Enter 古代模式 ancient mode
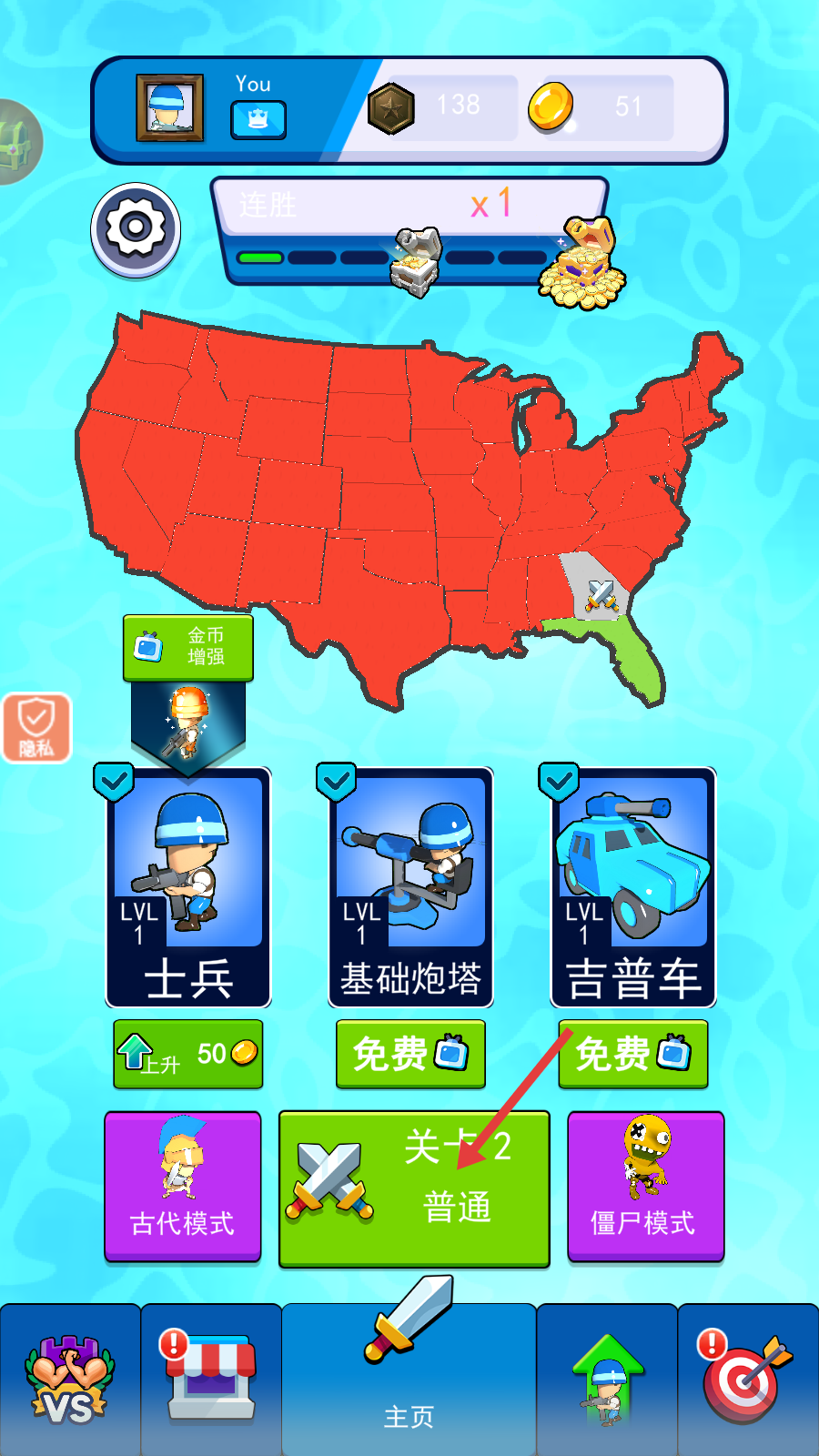Image resolution: width=819 pixels, height=1456 pixels. point(183,1186)
